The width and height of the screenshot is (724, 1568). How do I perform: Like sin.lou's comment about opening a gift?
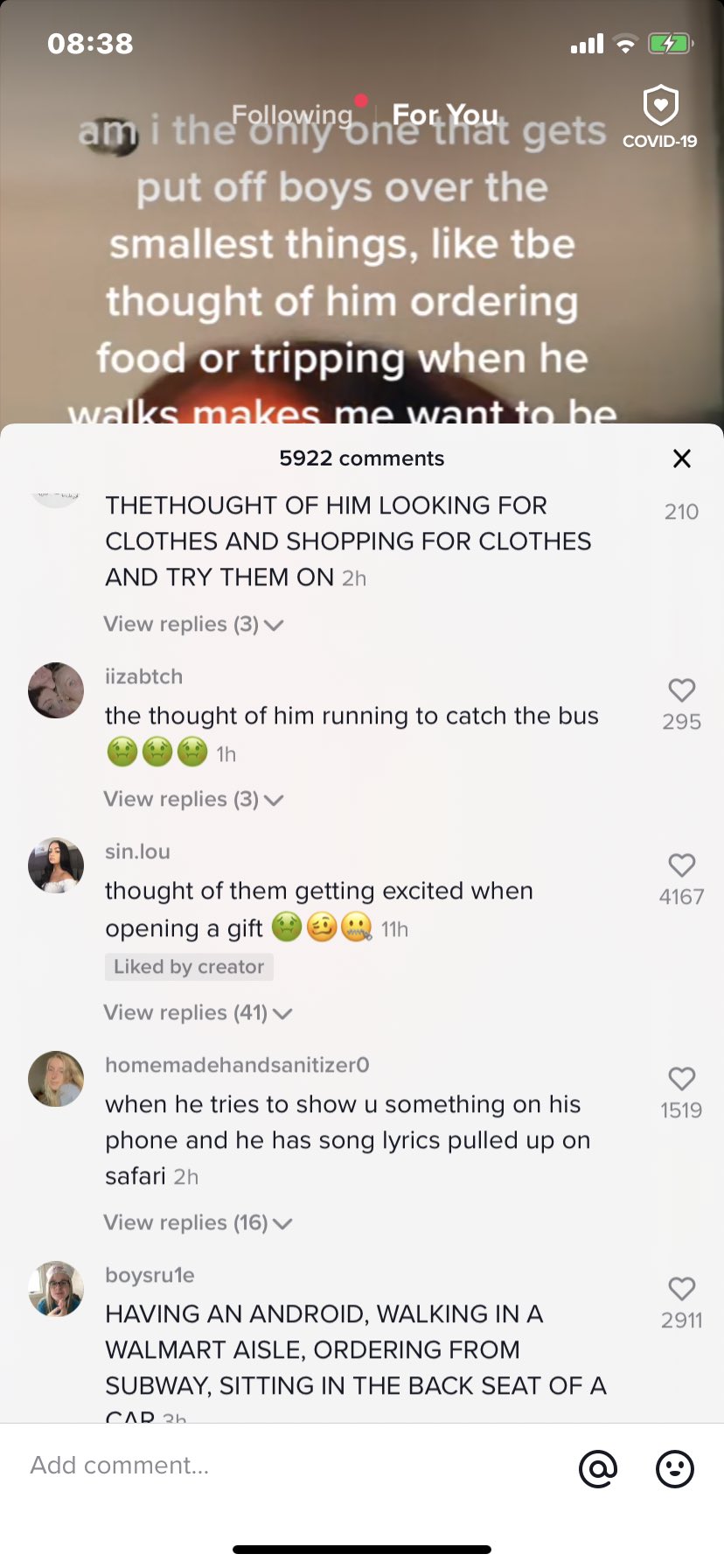682,865
